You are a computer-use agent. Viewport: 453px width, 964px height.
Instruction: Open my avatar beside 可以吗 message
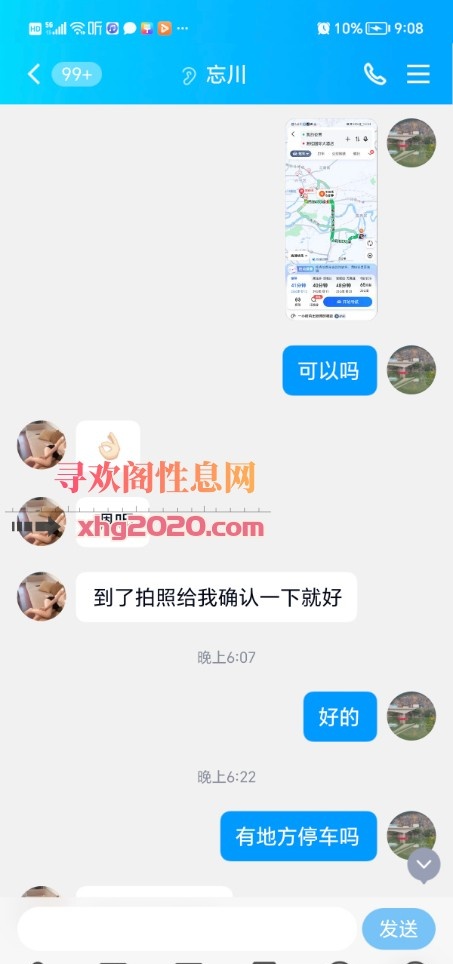coord(411,369)
